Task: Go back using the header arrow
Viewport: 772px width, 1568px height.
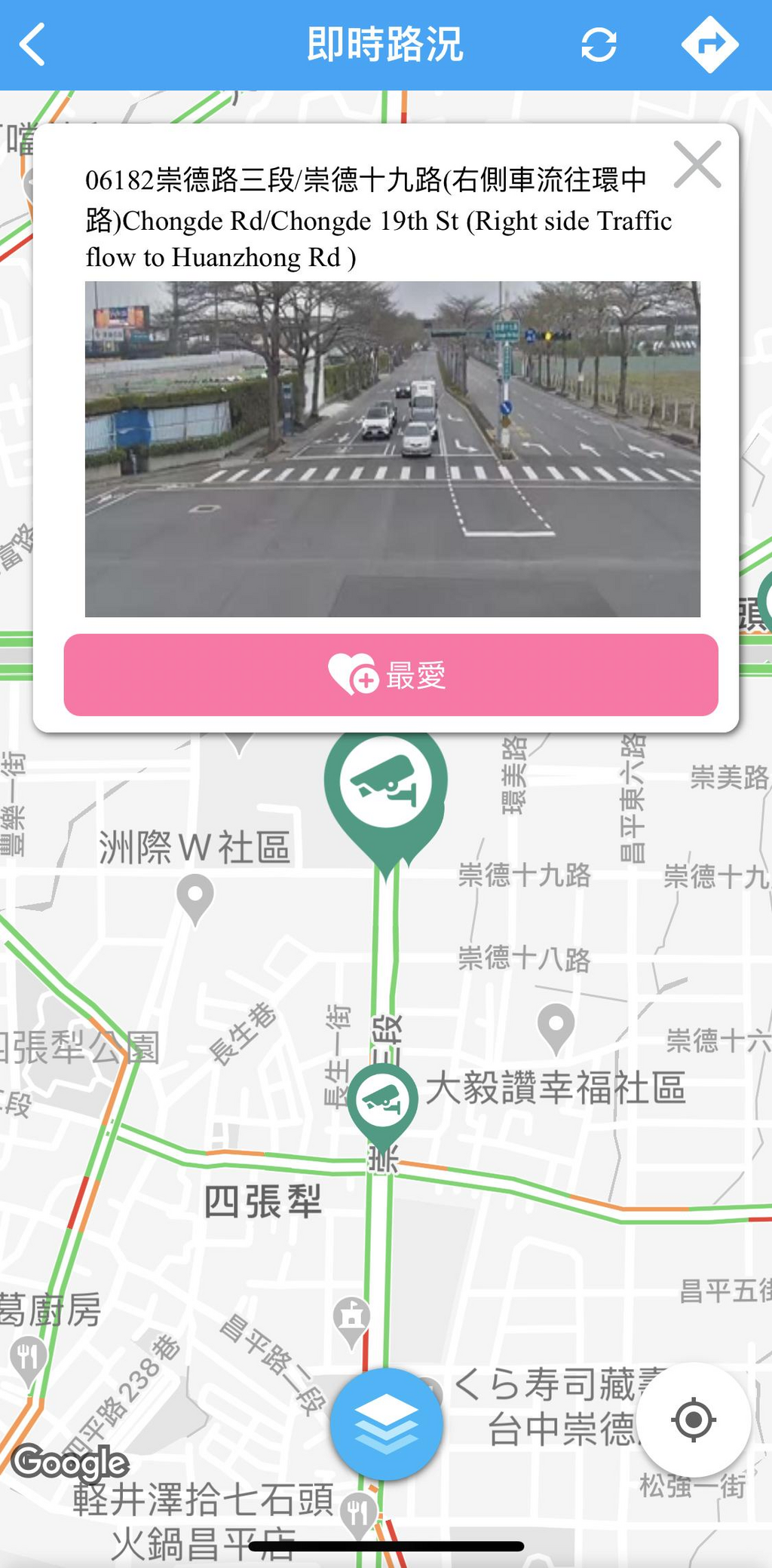Action: pyautogui.click(x=33, y=44)
